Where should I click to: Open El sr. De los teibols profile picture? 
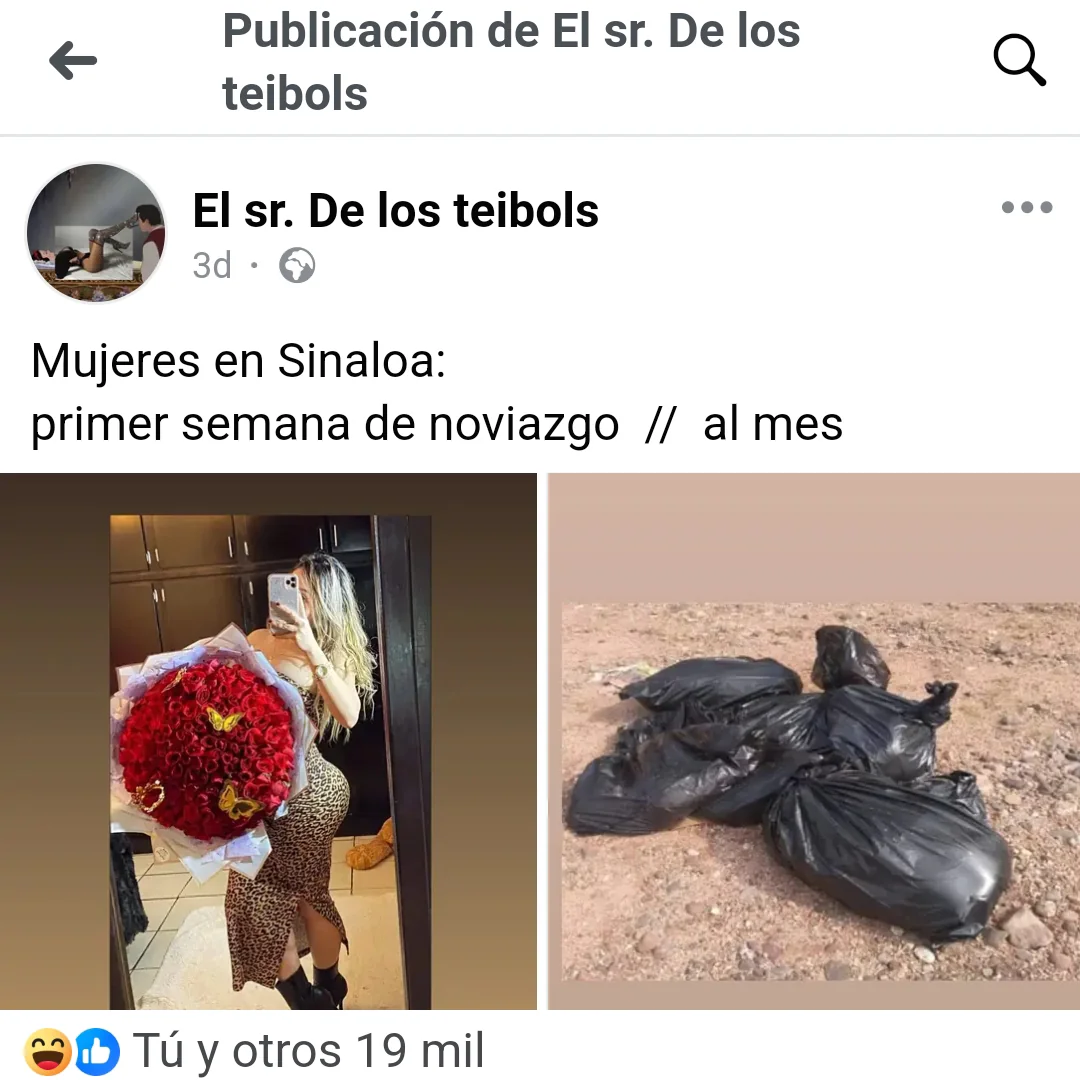click(x=96, y=233)
